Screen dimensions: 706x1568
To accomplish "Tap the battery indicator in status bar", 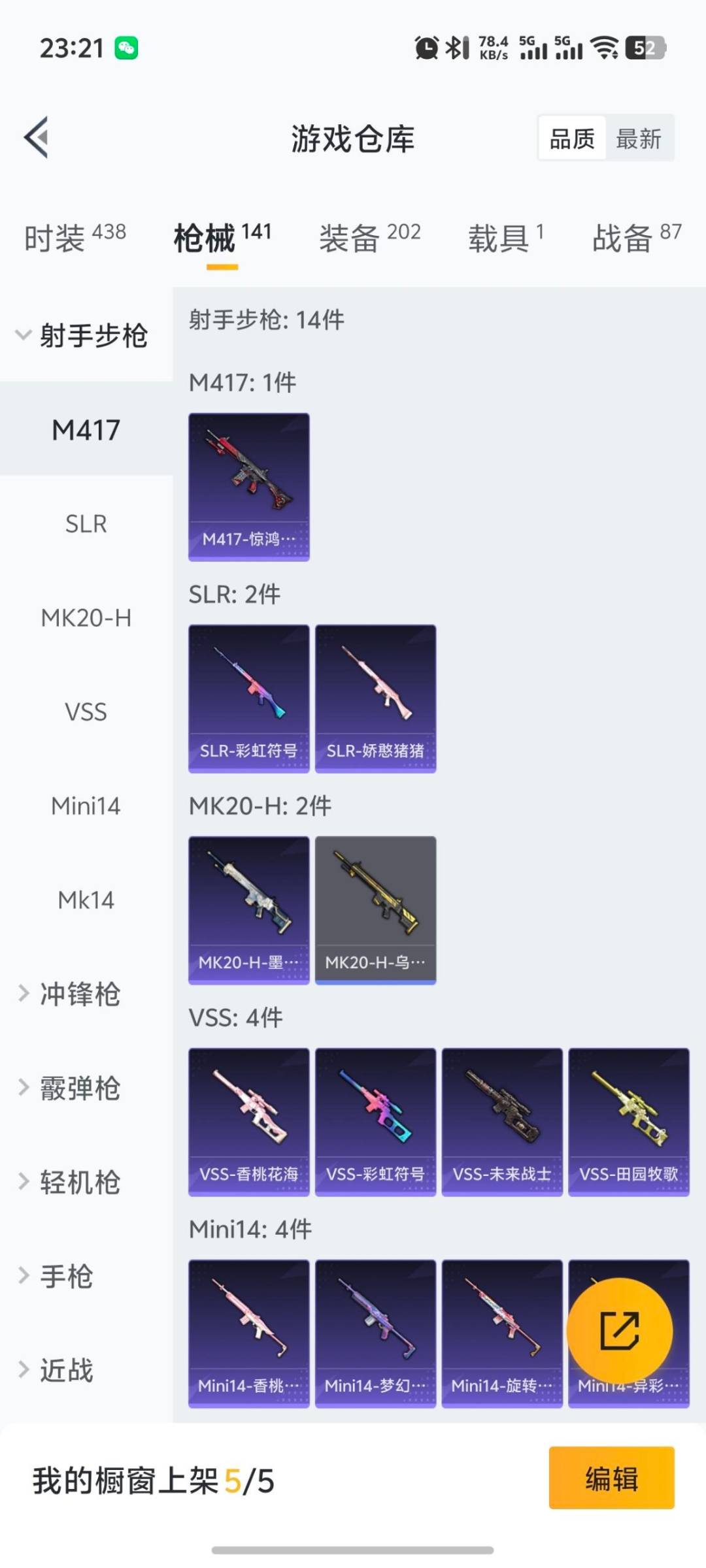I will click(644, 47).
